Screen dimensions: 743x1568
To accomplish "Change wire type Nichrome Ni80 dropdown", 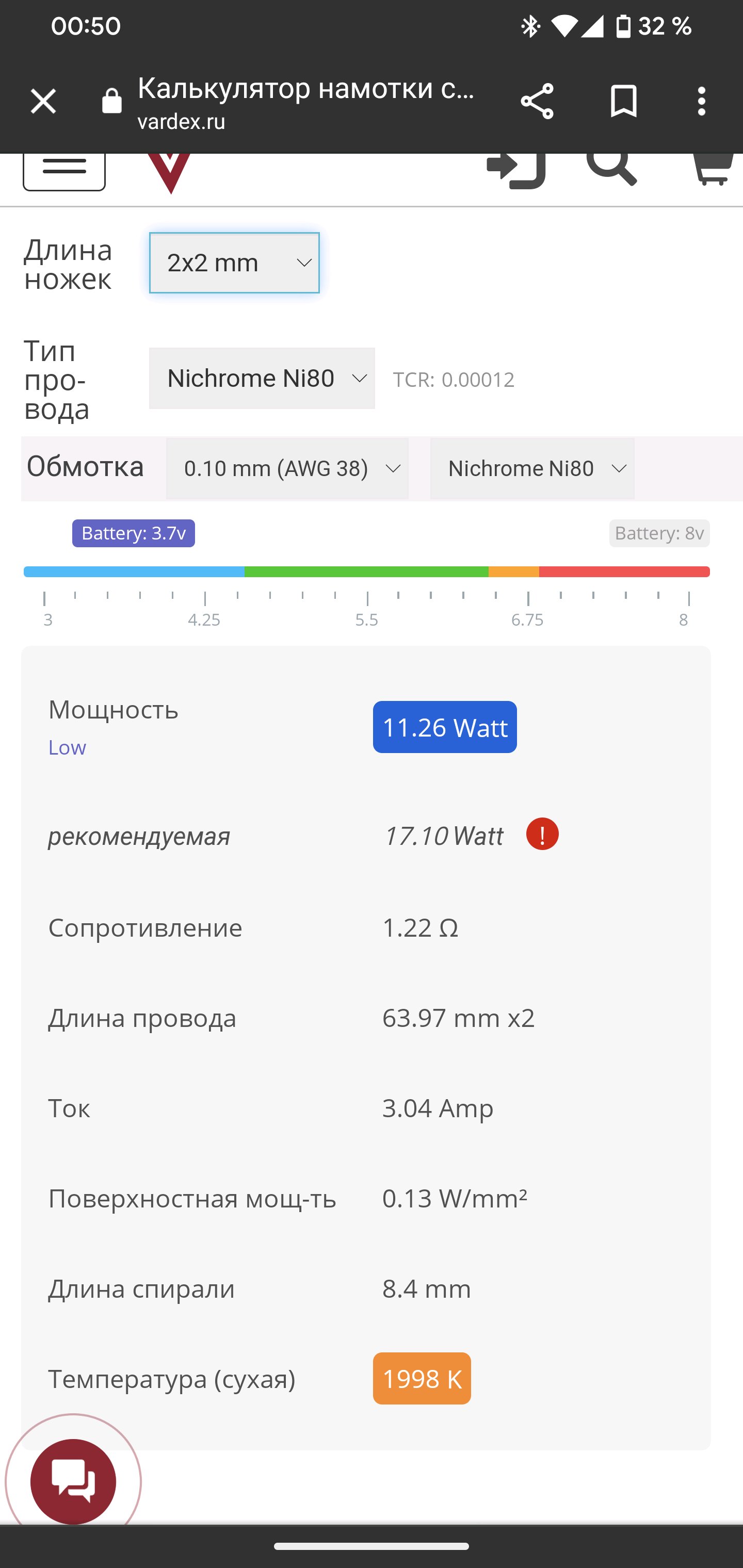I will tap(262, 379).
